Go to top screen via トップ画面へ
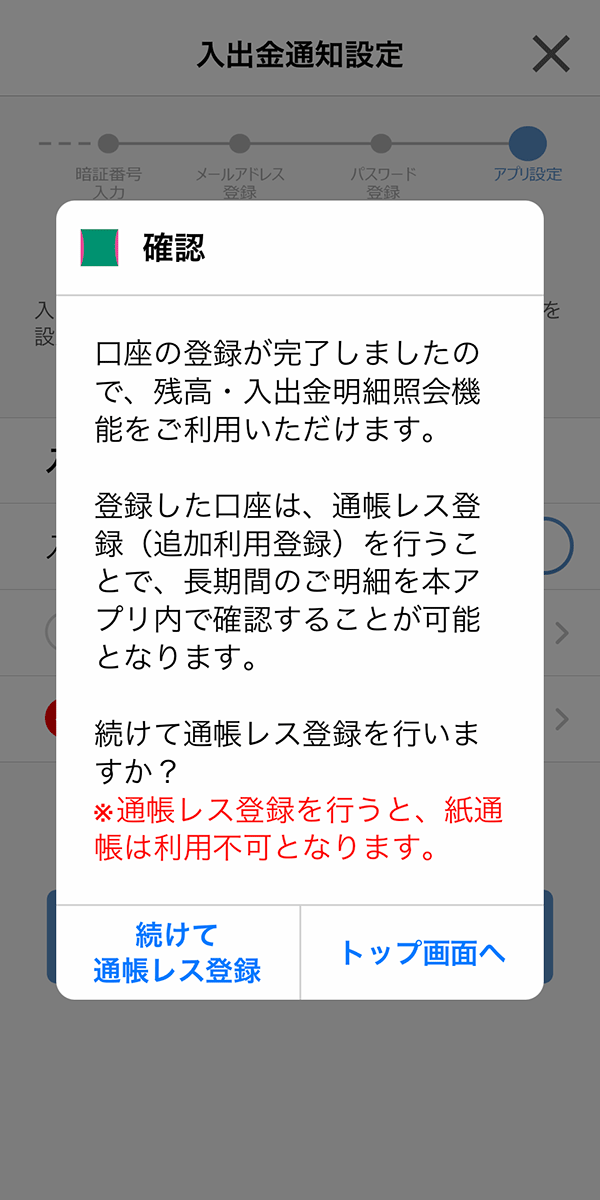Screen dimensions: 600x1200 point(422,952)
